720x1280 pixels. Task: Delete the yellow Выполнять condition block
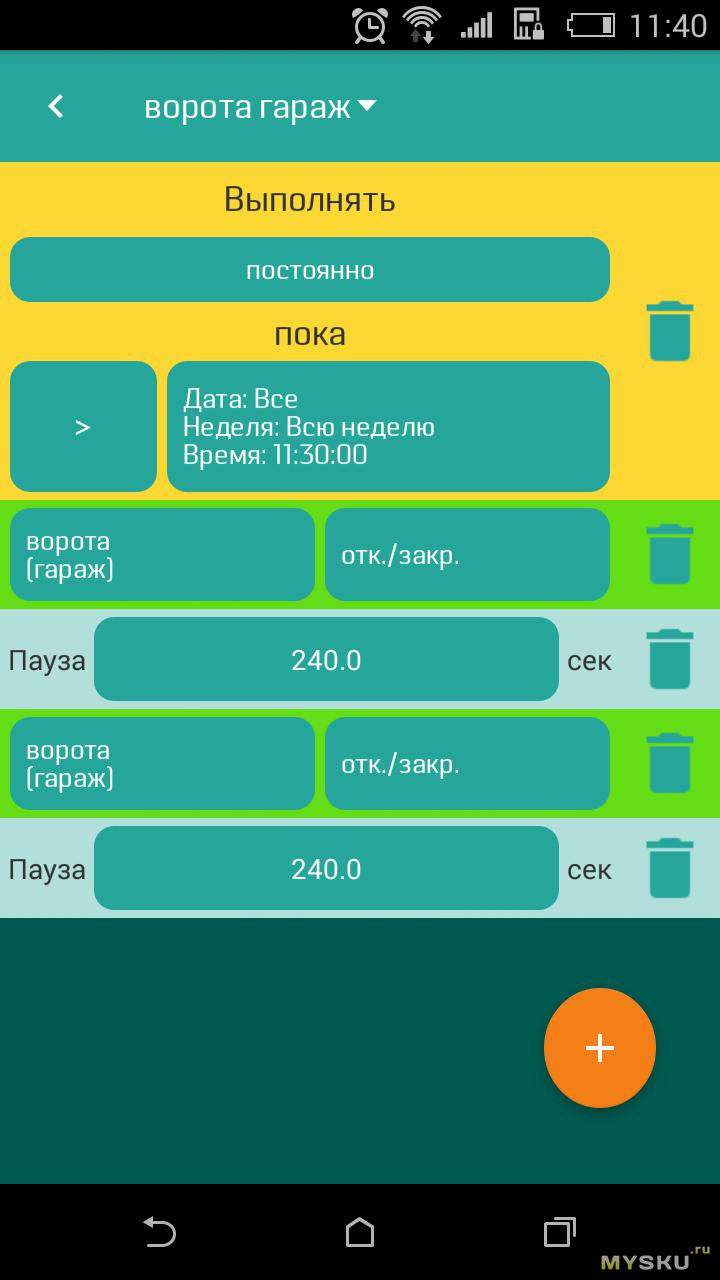669,331
